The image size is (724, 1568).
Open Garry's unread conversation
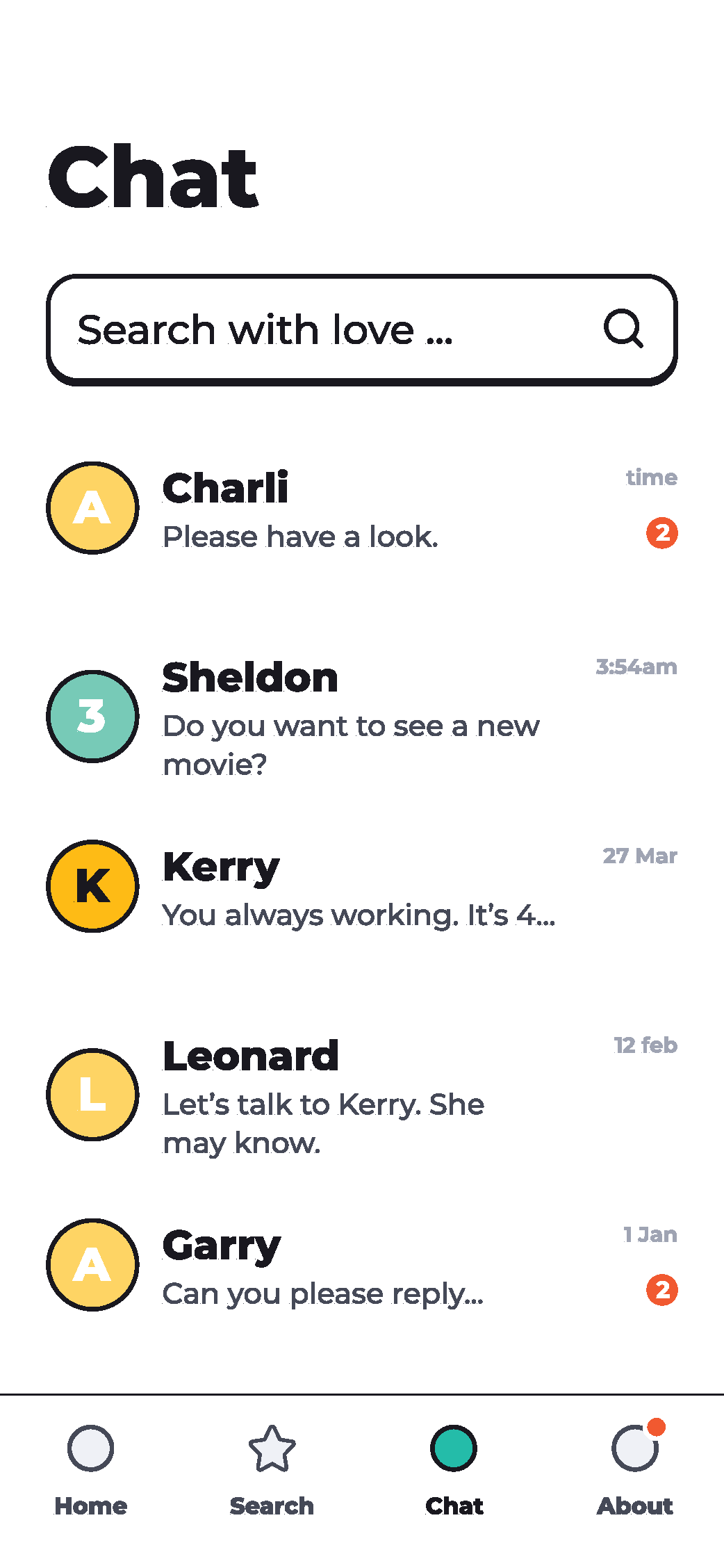coord(361,1265)
